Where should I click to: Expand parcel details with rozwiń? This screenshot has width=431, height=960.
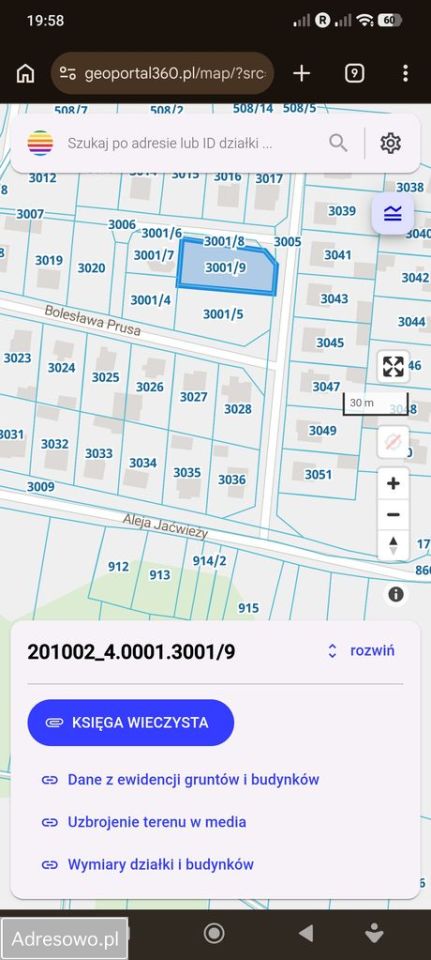[x=361, y=650]
